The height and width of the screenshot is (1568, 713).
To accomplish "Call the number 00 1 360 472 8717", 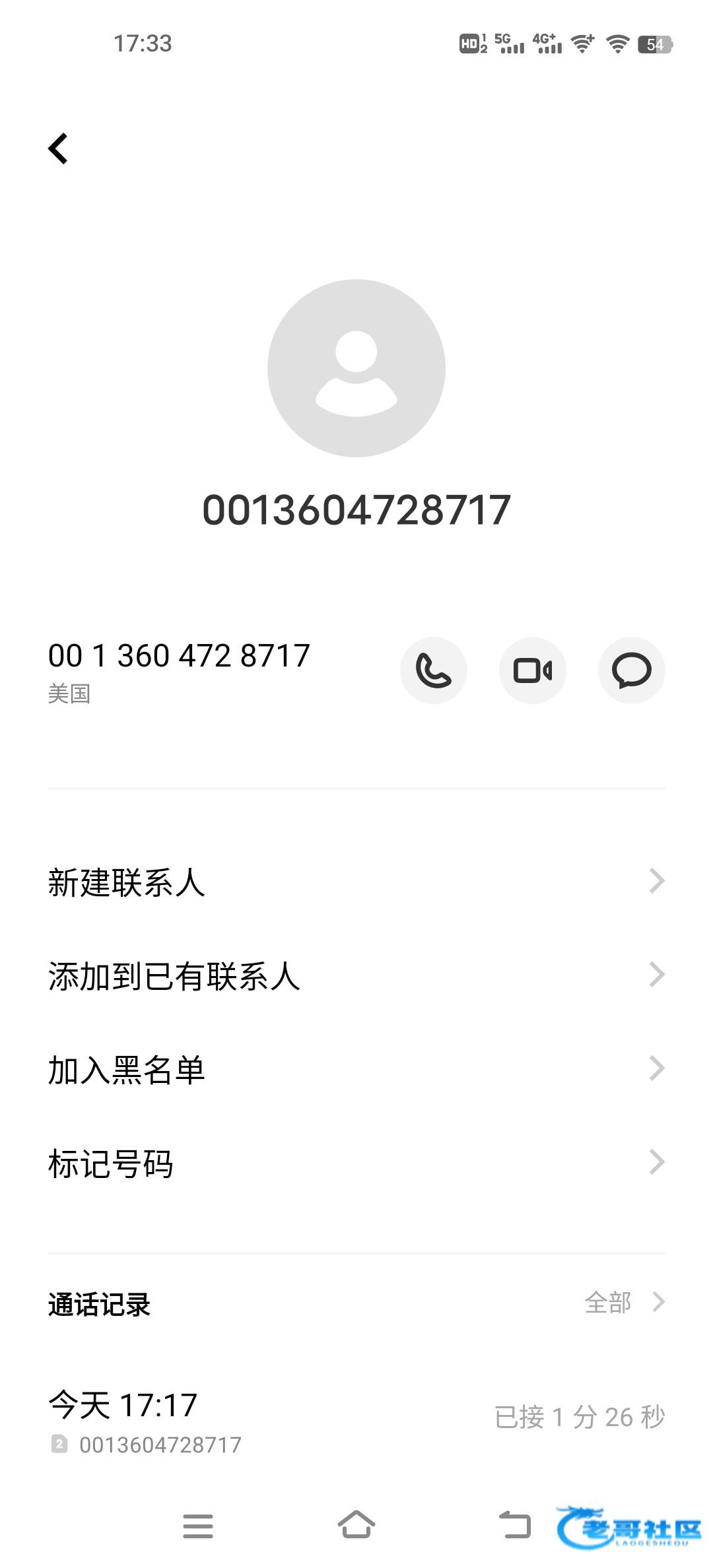I will pyautogui.click(x=434, y=670).
